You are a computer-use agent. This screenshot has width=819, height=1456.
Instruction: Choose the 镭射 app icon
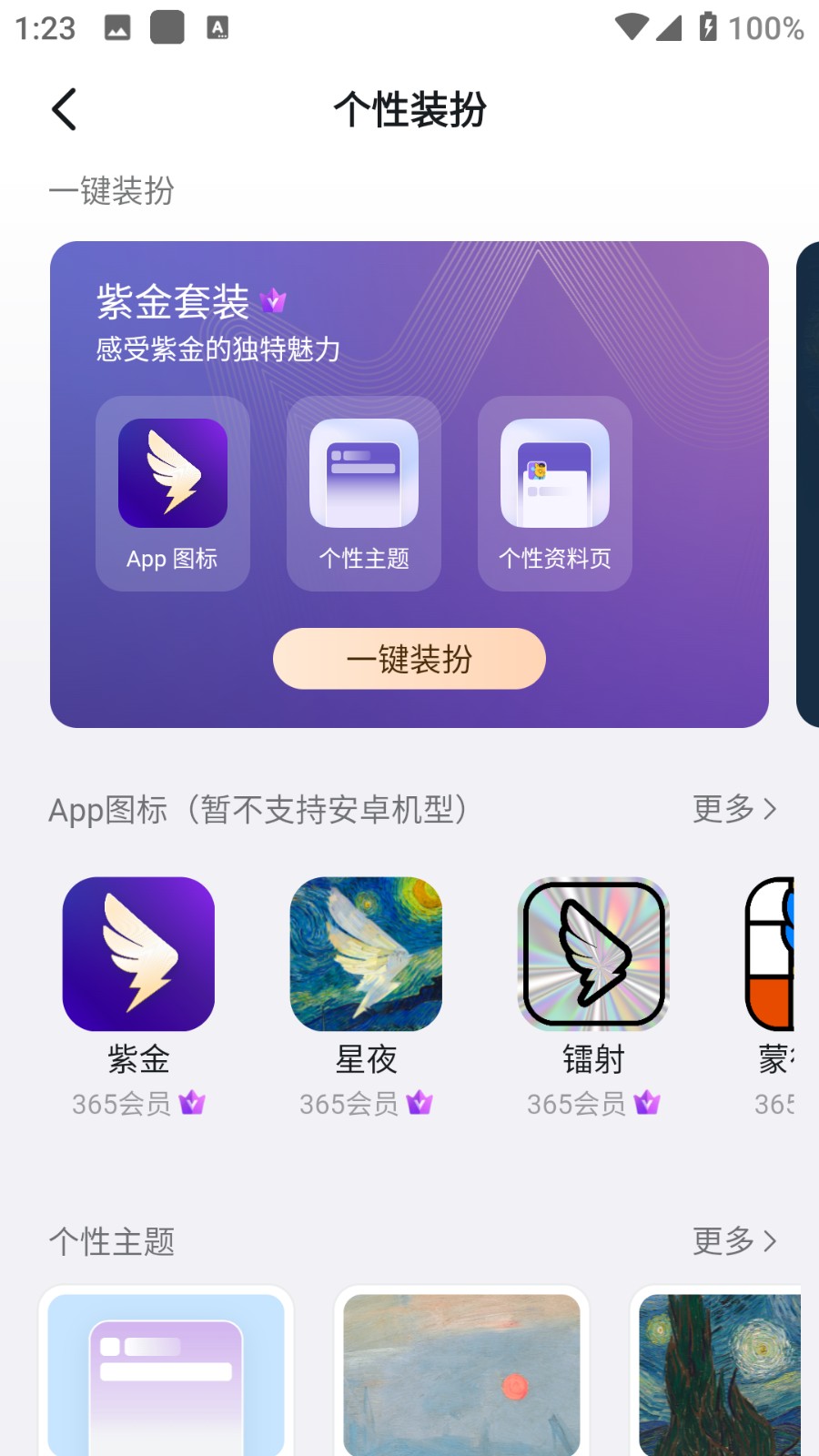pos(593,954)
